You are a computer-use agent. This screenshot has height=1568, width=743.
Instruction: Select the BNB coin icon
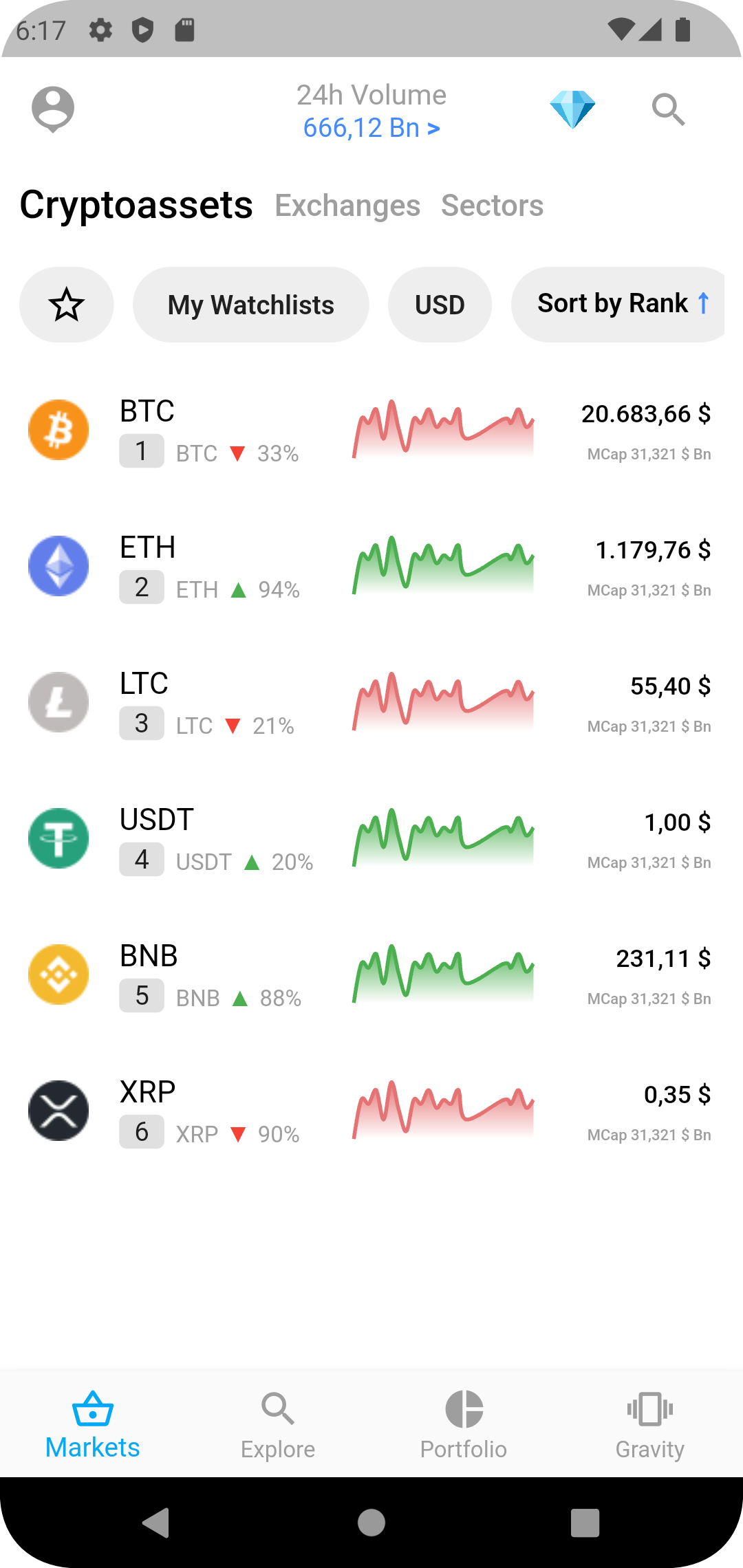(58, 974)
